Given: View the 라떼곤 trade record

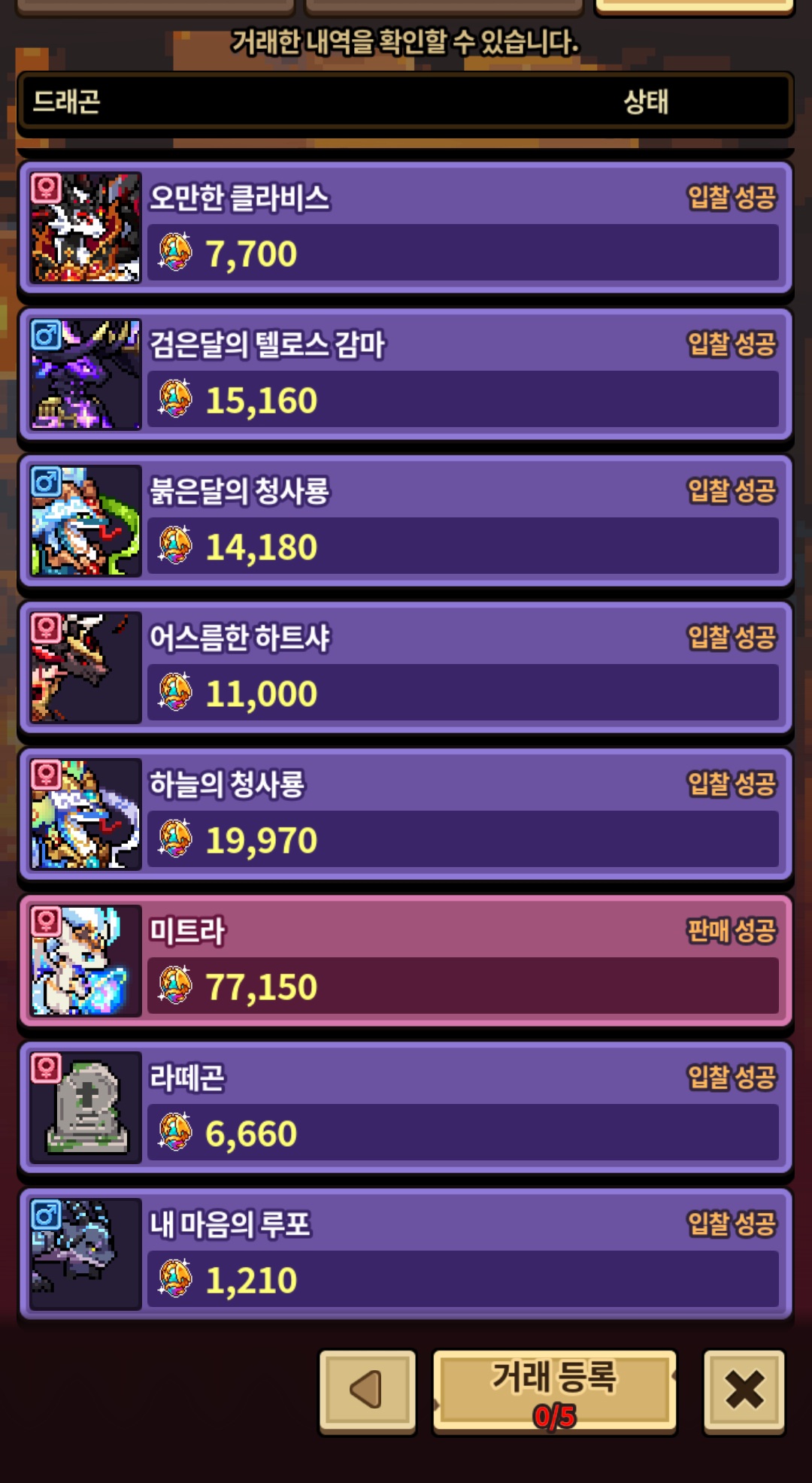Looking at the screenshot, I should click(x=405, y=1108).
